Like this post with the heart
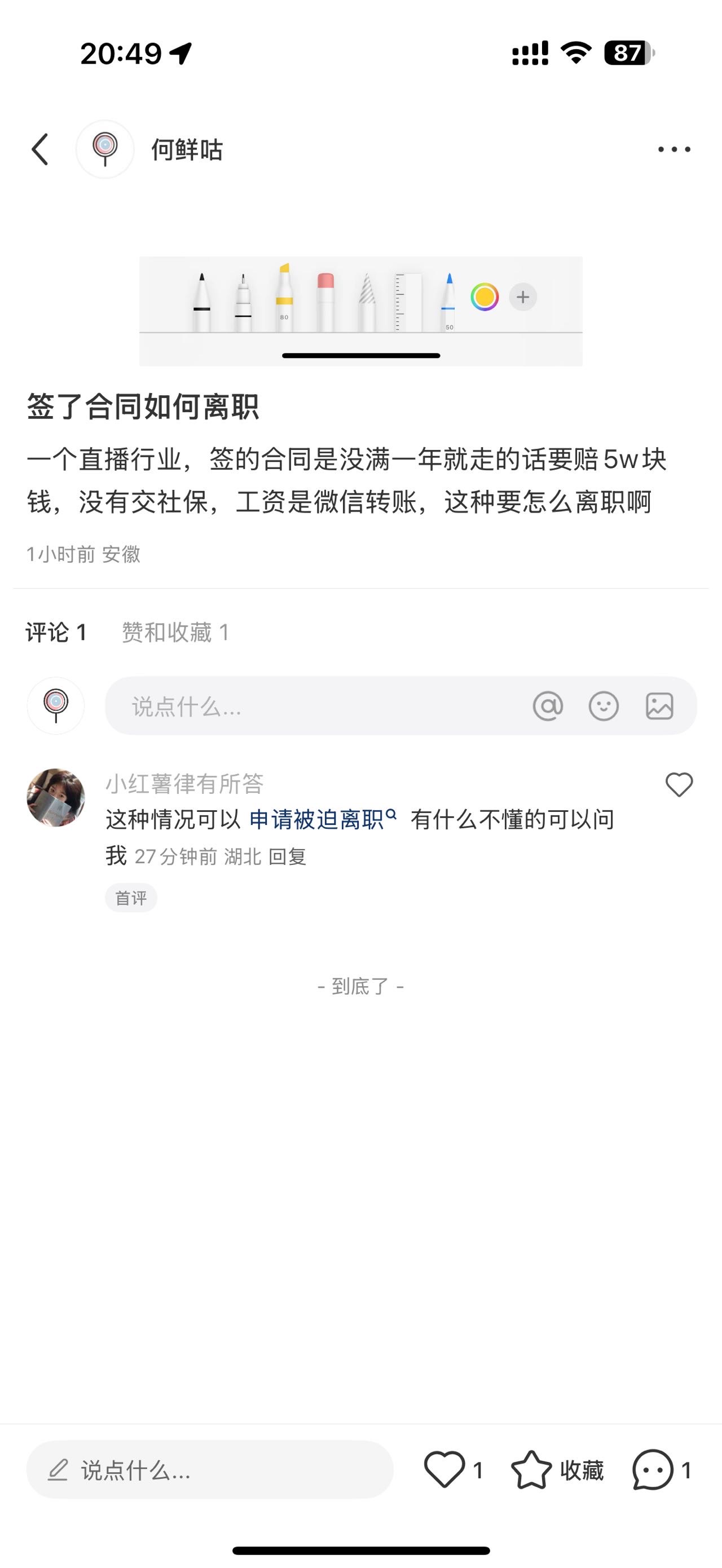Screen dimensions: 722x1568 coord(444,1470)
